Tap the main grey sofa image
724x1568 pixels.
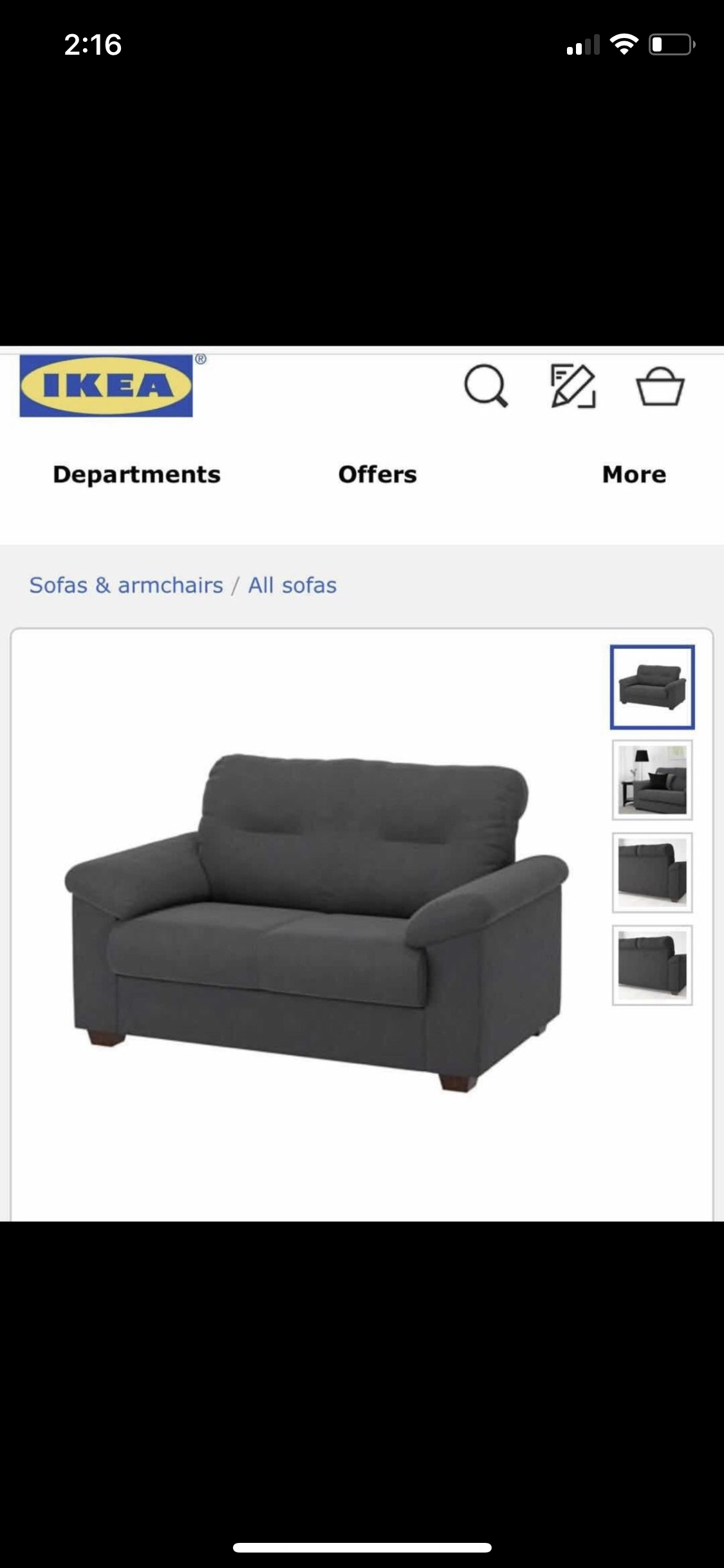[x=317, y=922]
